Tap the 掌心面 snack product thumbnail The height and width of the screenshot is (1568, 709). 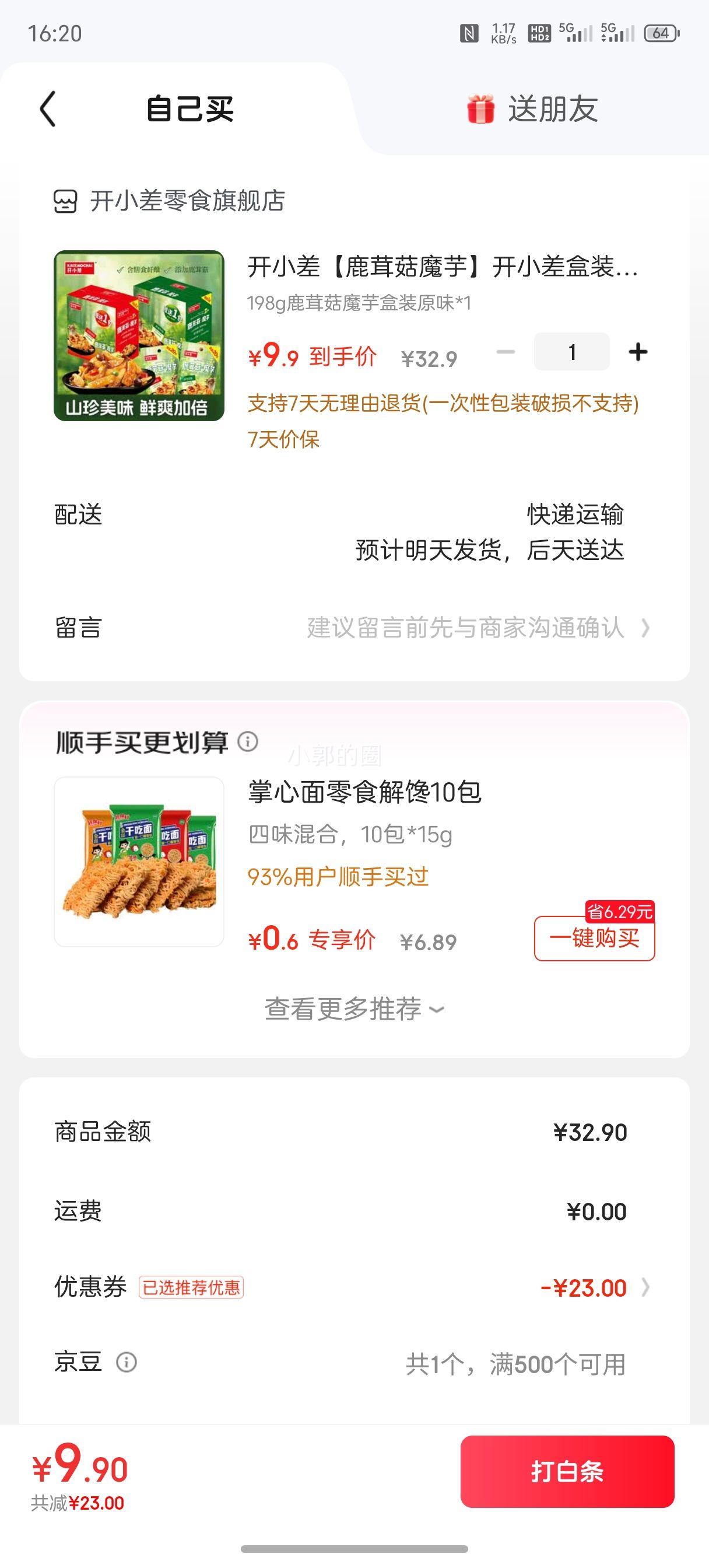(x=139, y=865)
